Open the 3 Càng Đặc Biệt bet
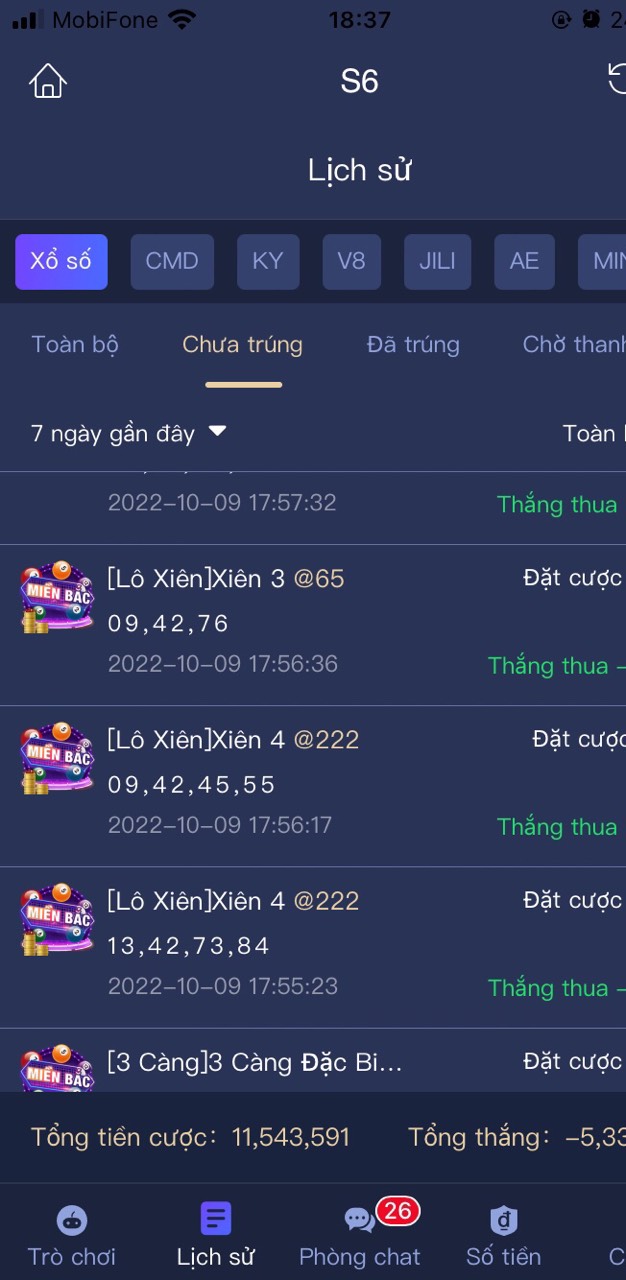Screen dimensions: 626x1280 313,1061
